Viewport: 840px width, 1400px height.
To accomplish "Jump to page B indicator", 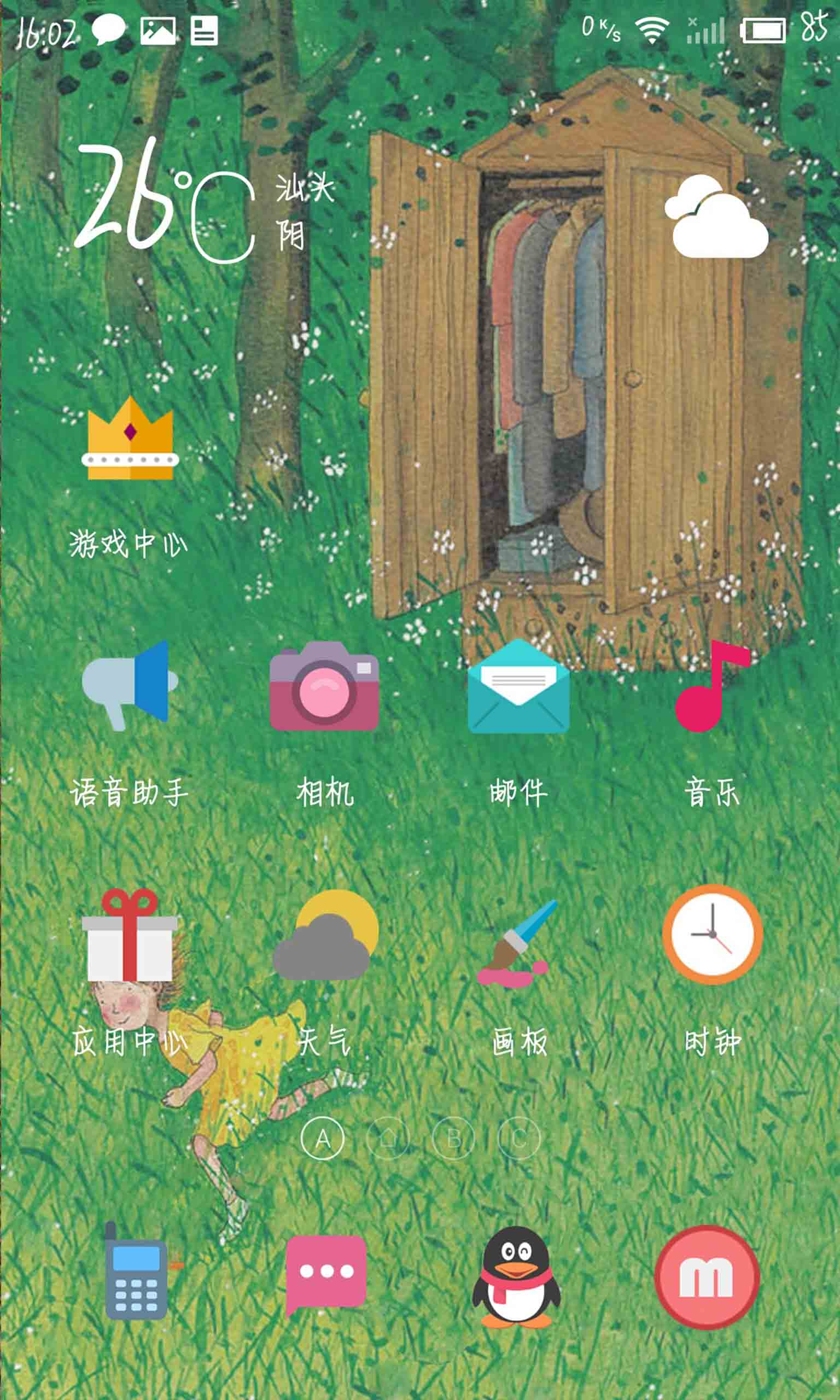I will 453,1139.
